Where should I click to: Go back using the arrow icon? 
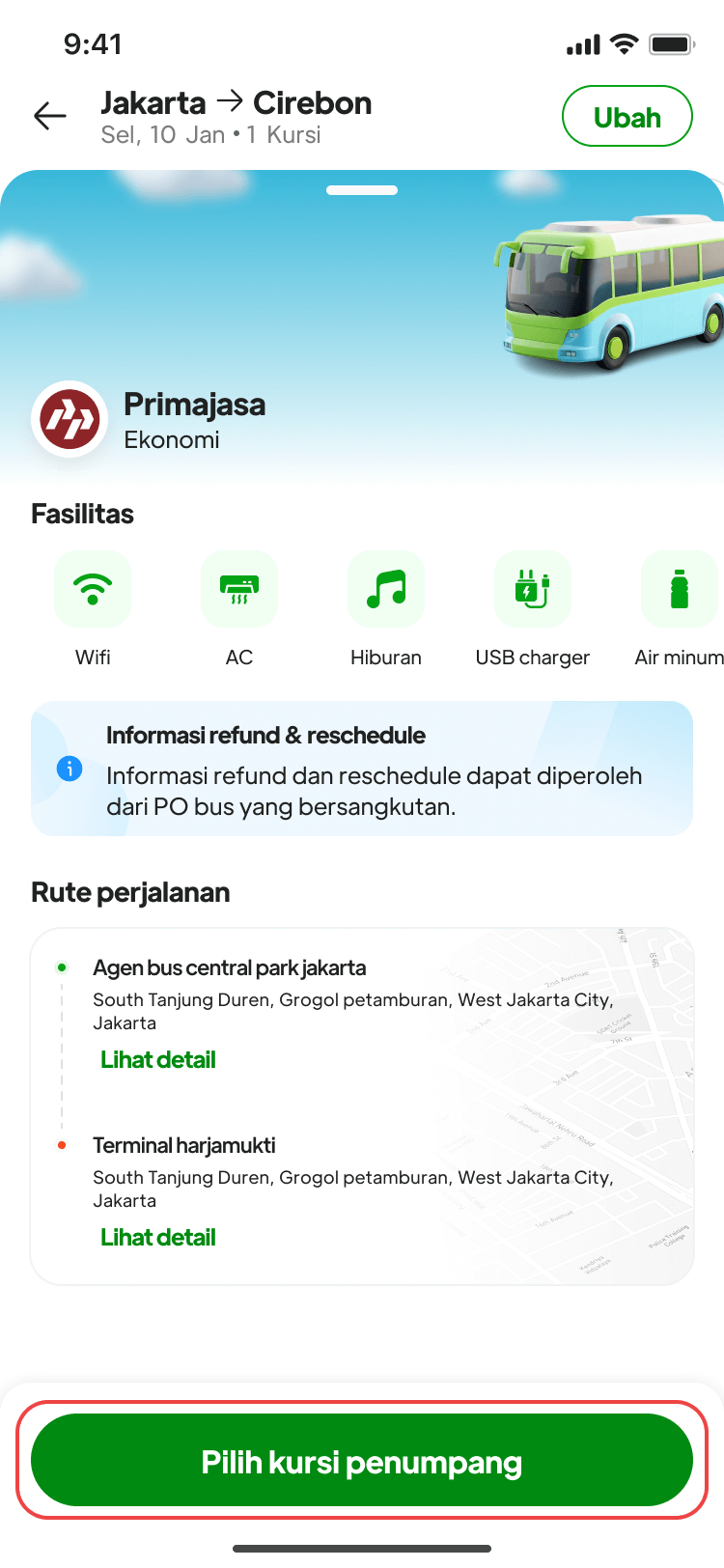tap(50, 117)
